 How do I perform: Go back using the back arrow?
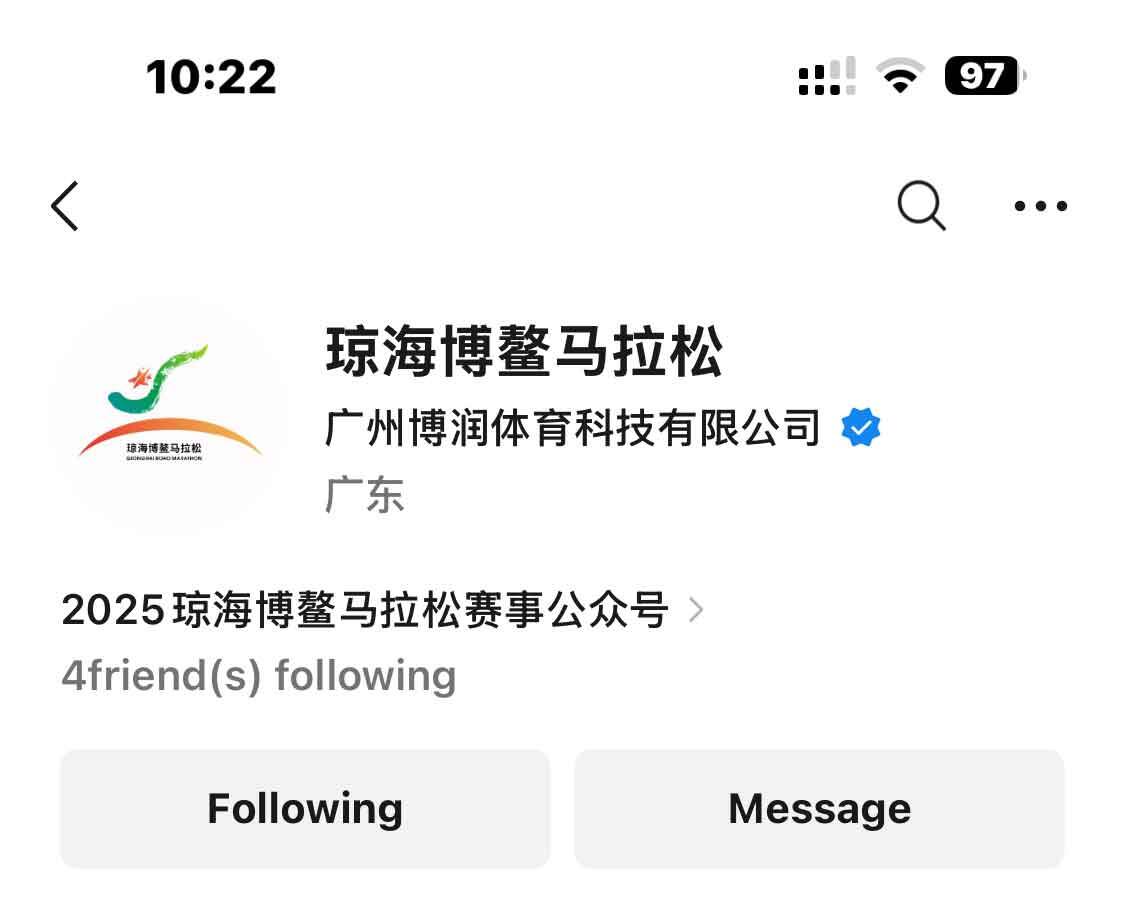point(65,207)
